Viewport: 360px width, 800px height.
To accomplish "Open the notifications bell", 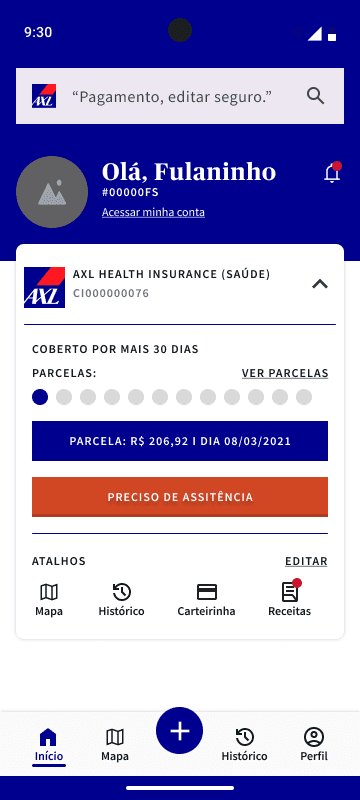I will pos(332,172).
